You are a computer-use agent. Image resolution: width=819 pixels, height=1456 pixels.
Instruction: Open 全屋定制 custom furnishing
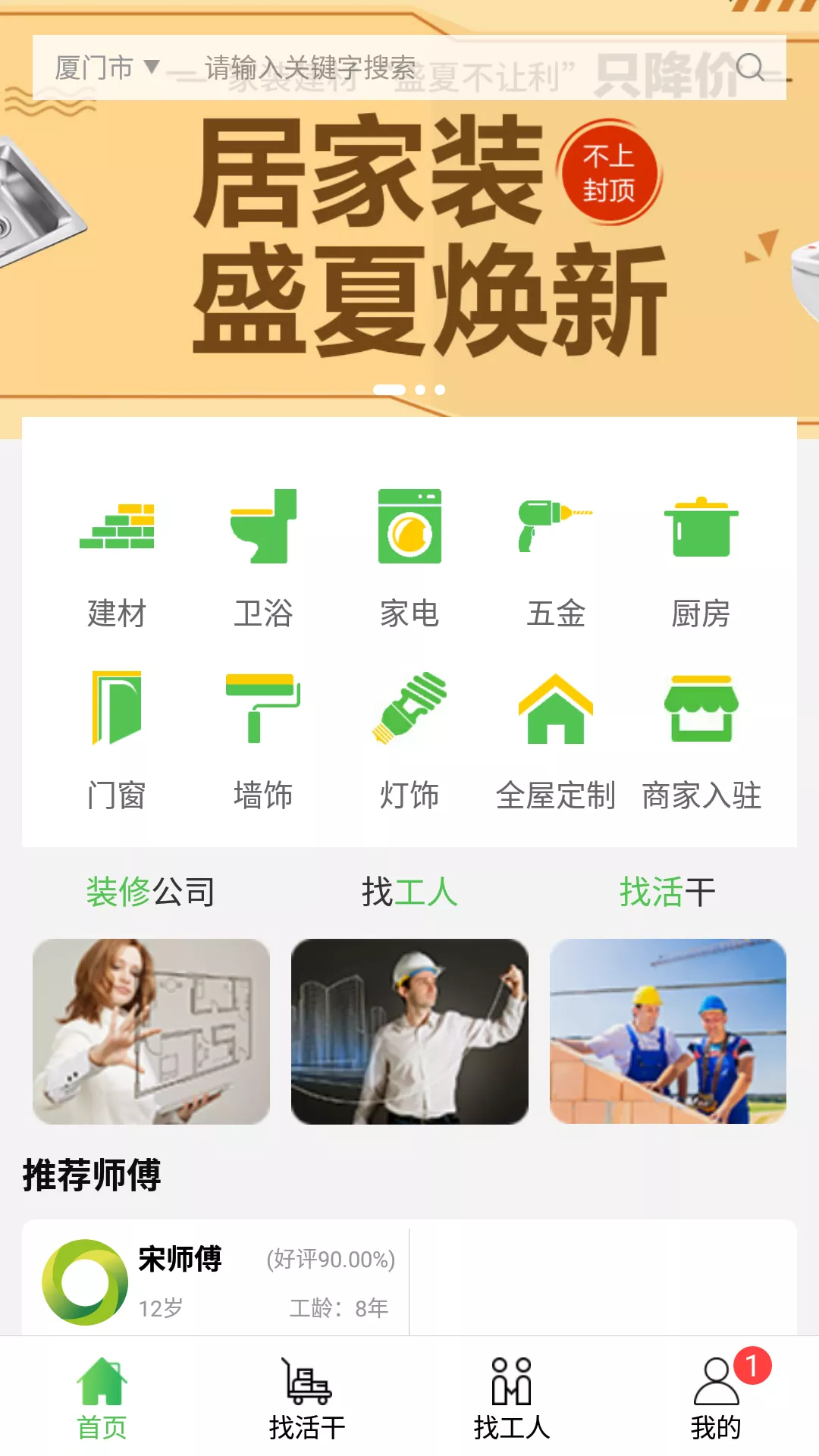coord(556,740)
